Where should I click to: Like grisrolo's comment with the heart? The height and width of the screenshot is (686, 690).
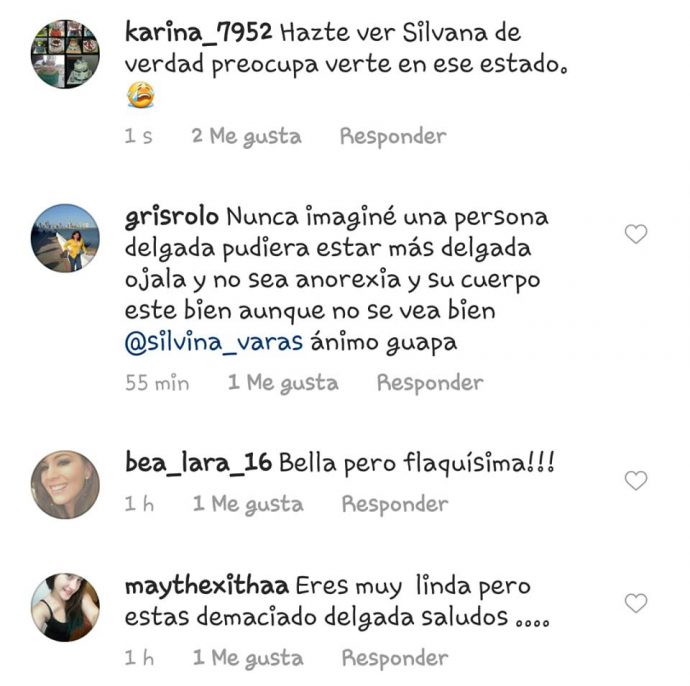point(635,234)
